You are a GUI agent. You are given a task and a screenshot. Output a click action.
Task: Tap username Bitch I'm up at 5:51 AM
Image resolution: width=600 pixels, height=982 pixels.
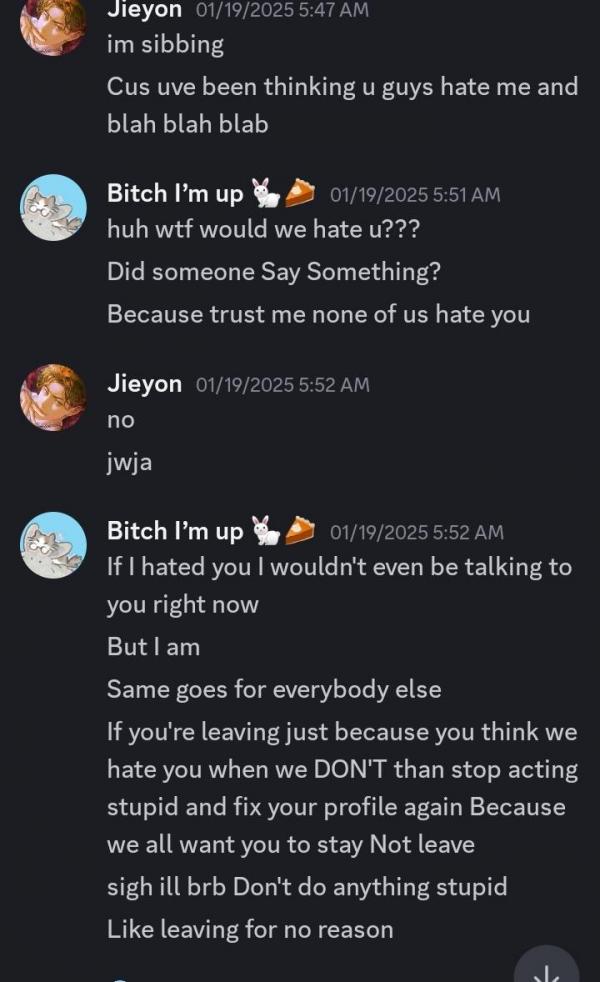point(175,193)
